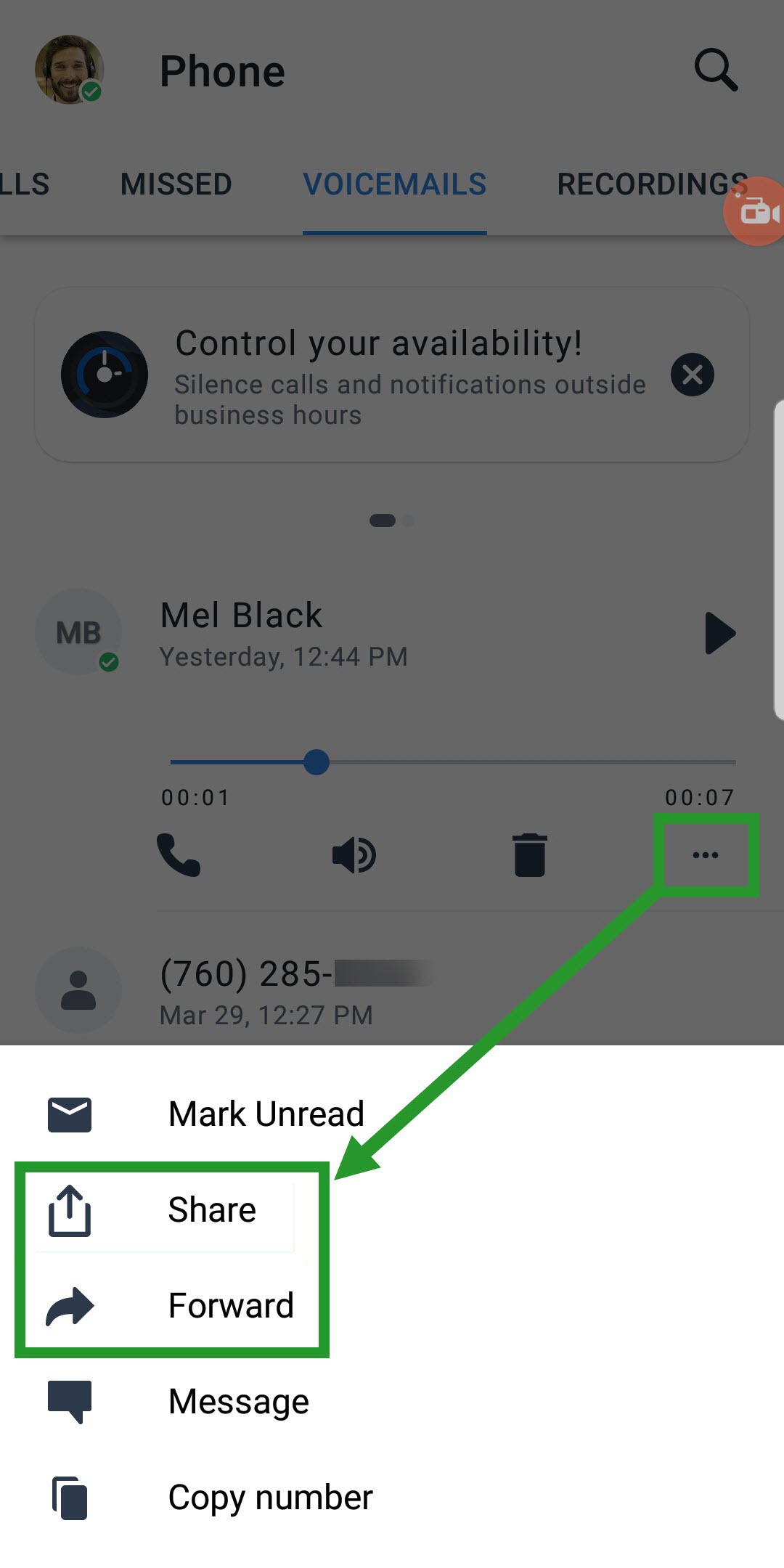This screenshot has width=784, height=1568.
Task: Switch to the Missed tab
Action: click(176, 184)
